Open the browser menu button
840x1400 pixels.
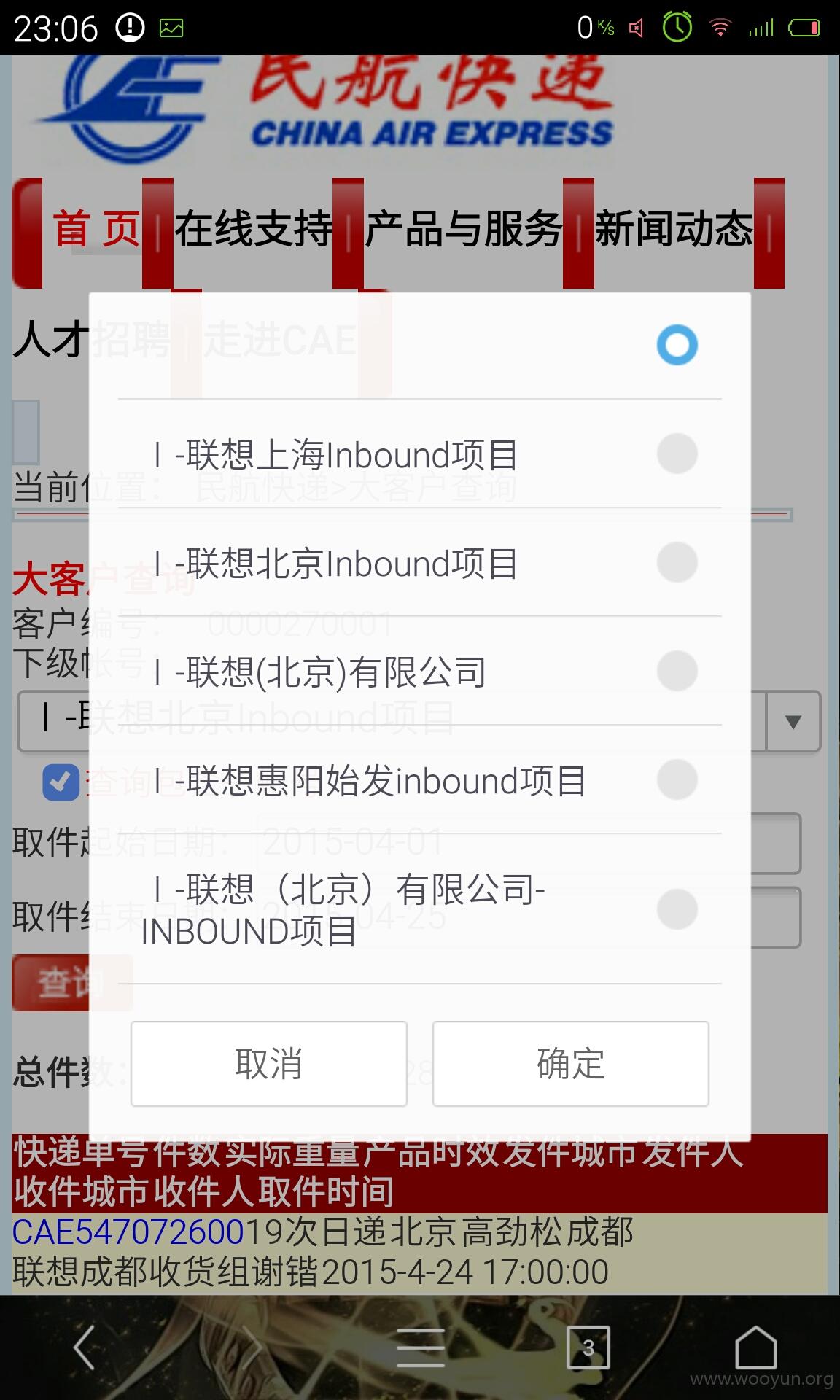point(421,1347)
